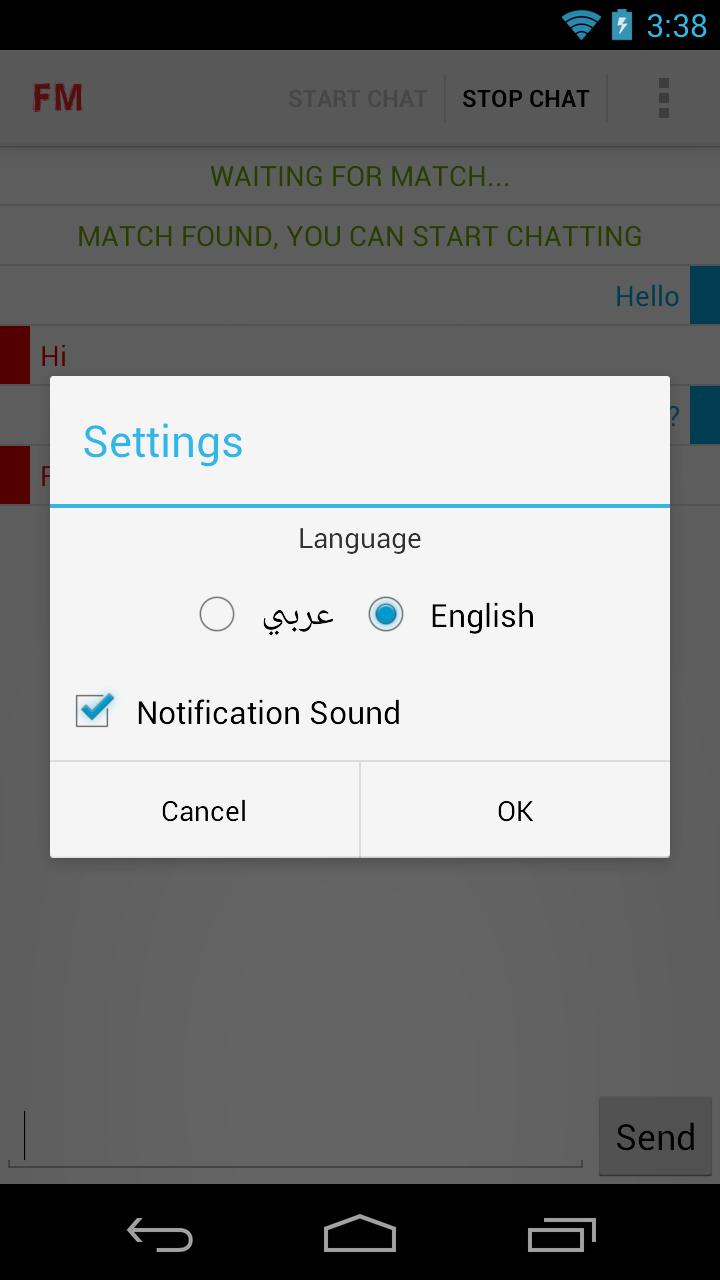Select the Arabic language radio button

point(217,614)
